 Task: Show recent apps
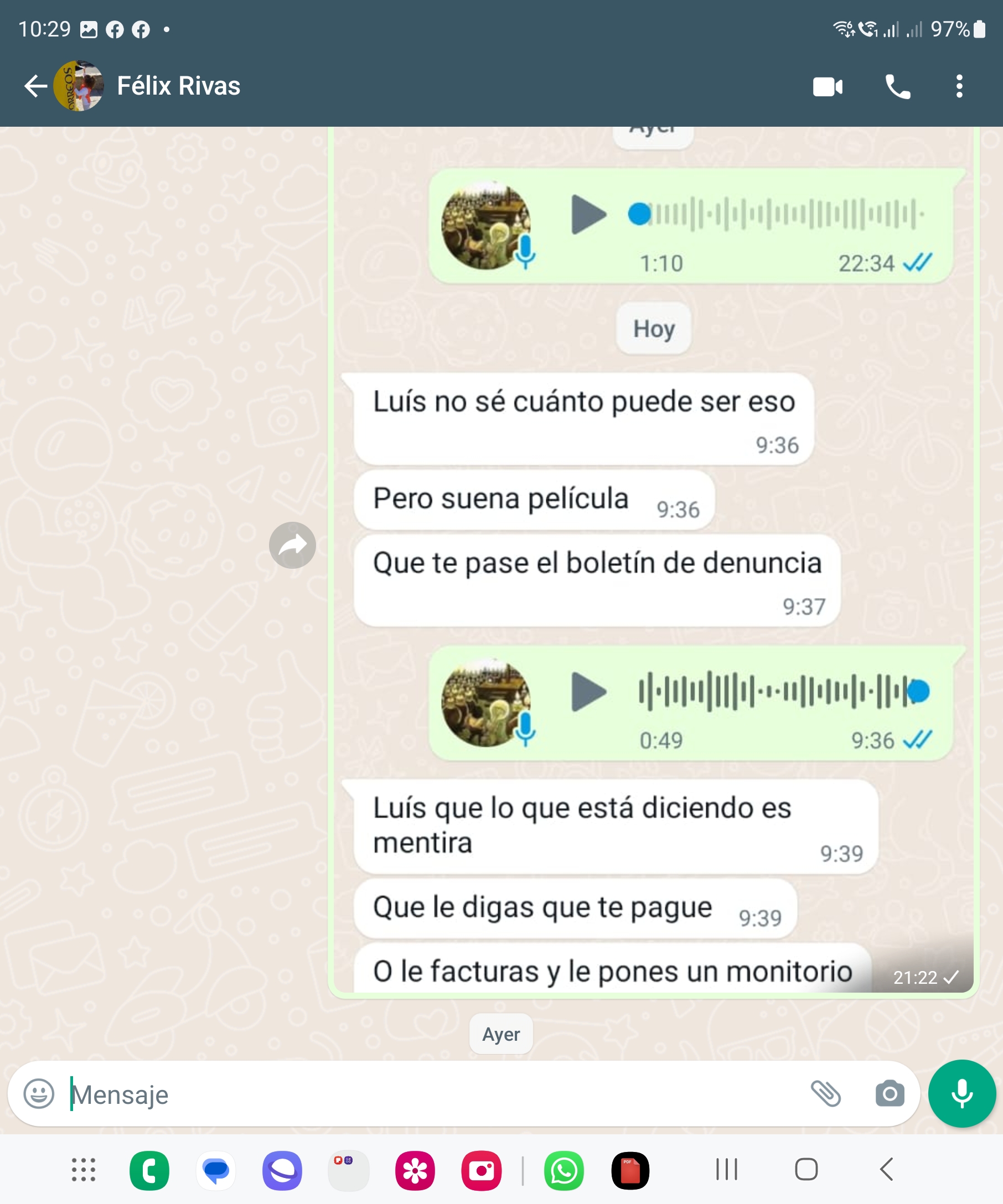727,1169
